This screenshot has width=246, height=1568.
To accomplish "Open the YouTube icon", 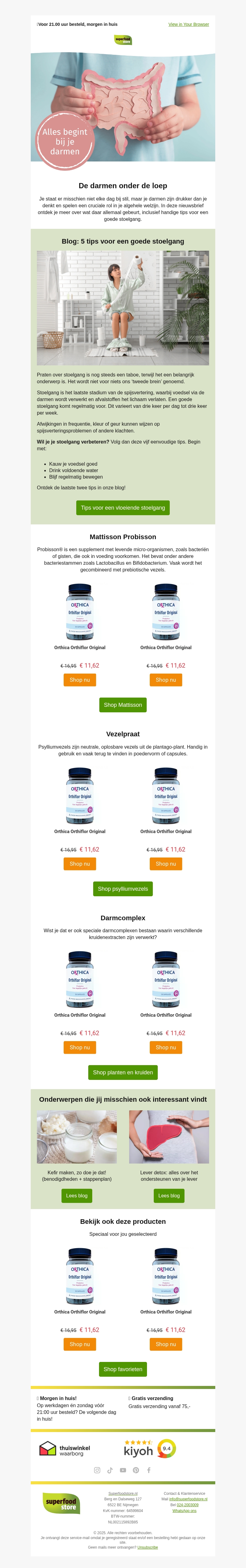I will click(123, 1470).
